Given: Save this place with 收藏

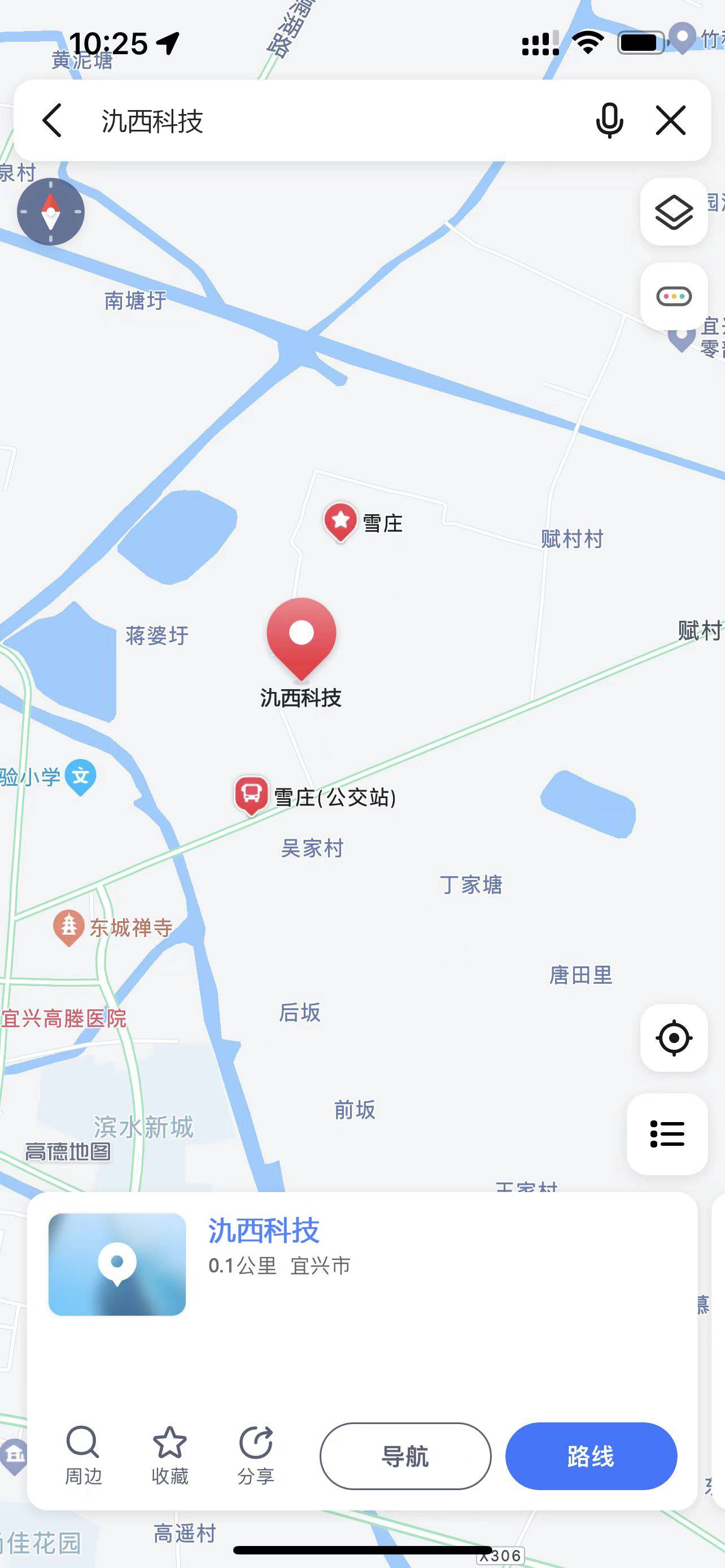Looking at the screenshot, I should (169, 1455).
